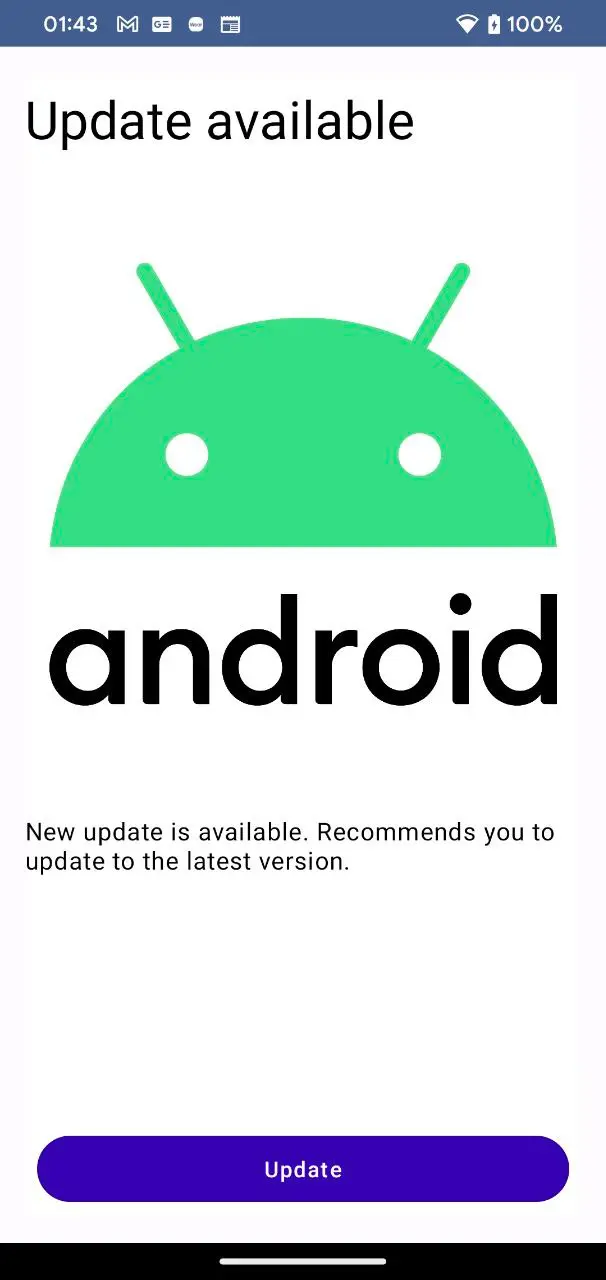The width and height of the screenshot is (606, 1280).
Task: Tap the Update button
Action: point(303,1169)
